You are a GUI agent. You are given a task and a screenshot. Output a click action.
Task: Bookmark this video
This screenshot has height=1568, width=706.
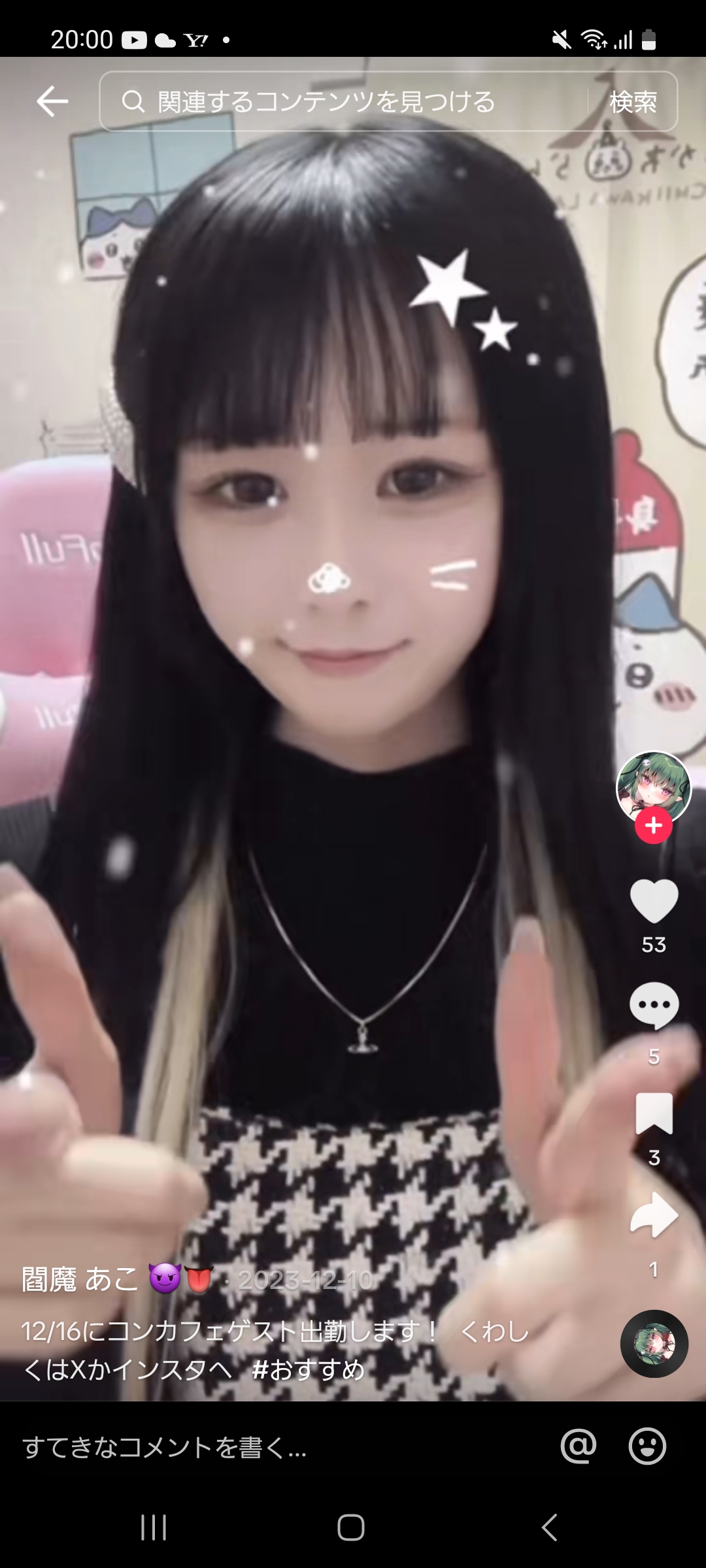point(654,1113)
